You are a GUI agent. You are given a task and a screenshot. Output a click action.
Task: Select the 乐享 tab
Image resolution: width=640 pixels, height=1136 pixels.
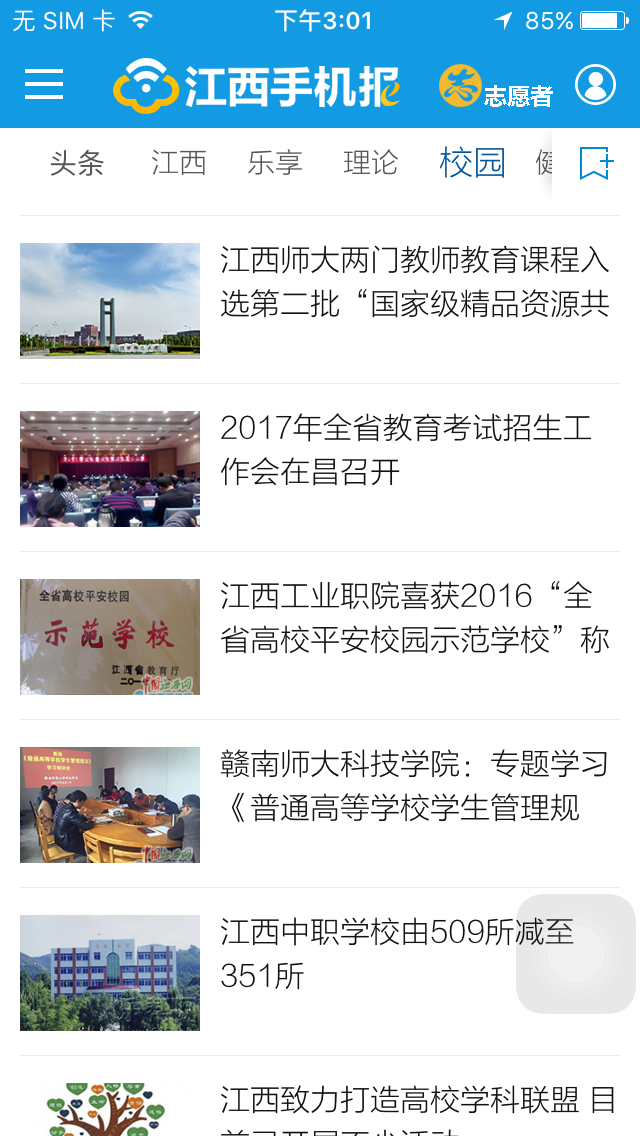coord(275,163)
